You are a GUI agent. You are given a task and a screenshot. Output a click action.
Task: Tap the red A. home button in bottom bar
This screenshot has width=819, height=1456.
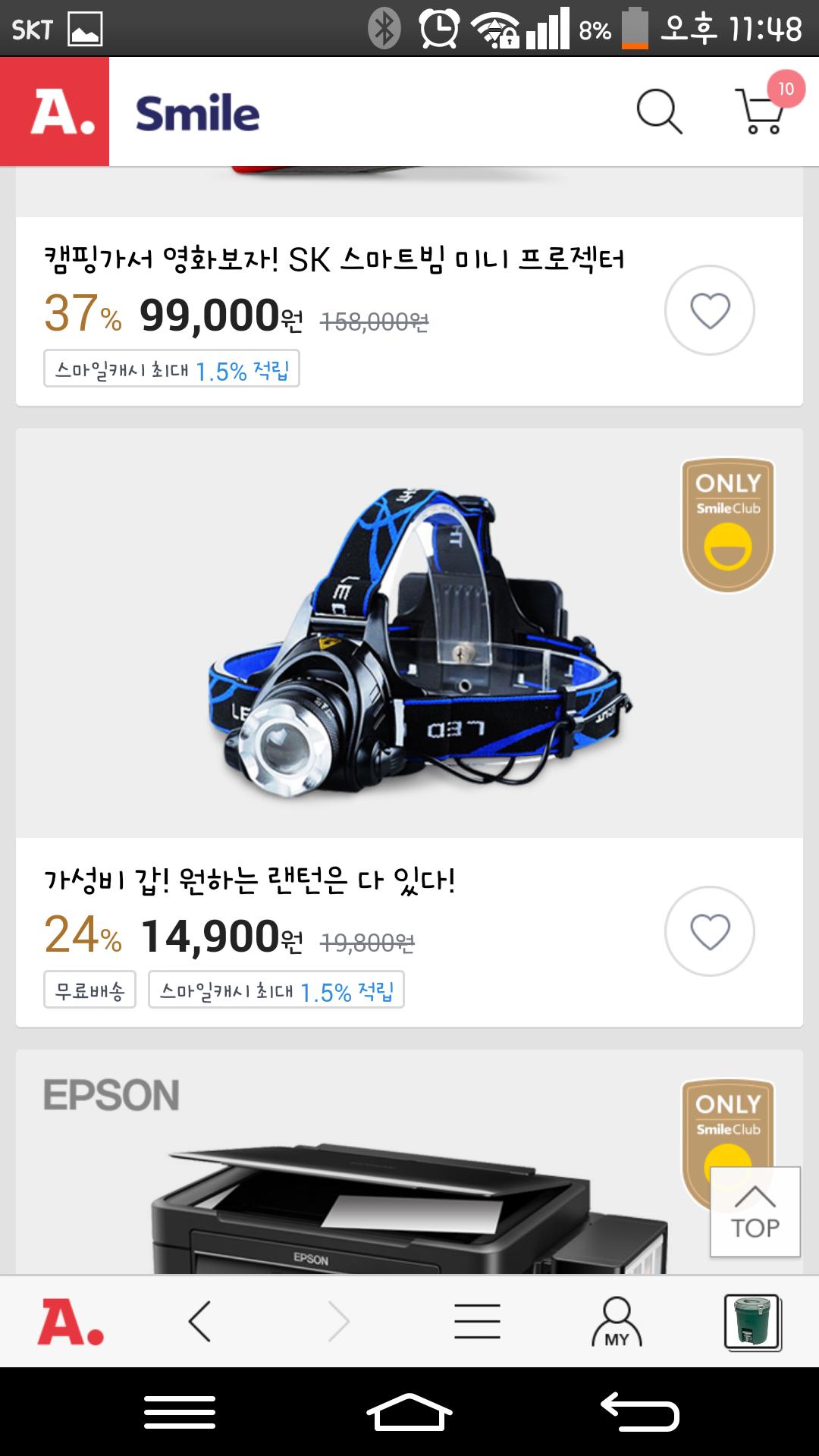tap(71, 1322)
